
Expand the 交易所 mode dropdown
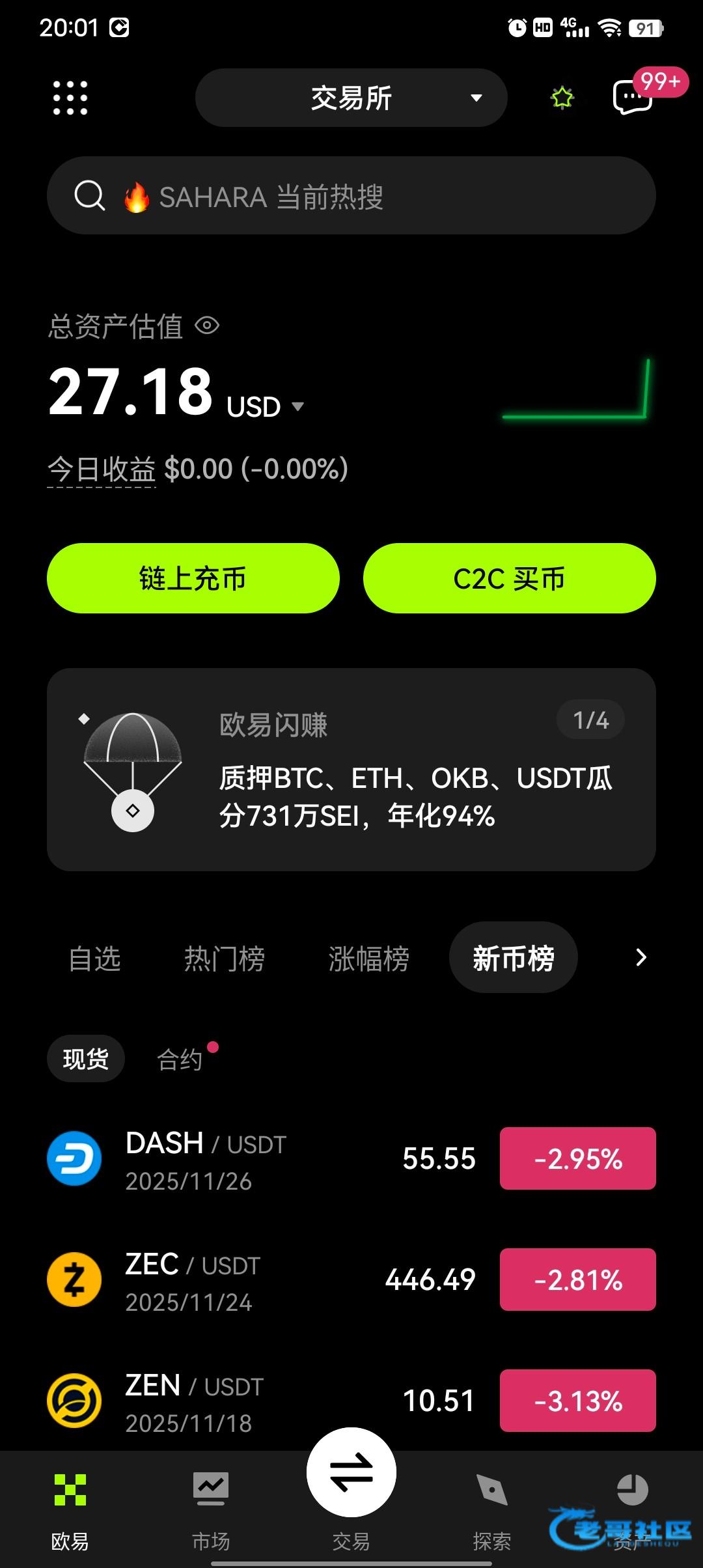[x=351, y=98]
